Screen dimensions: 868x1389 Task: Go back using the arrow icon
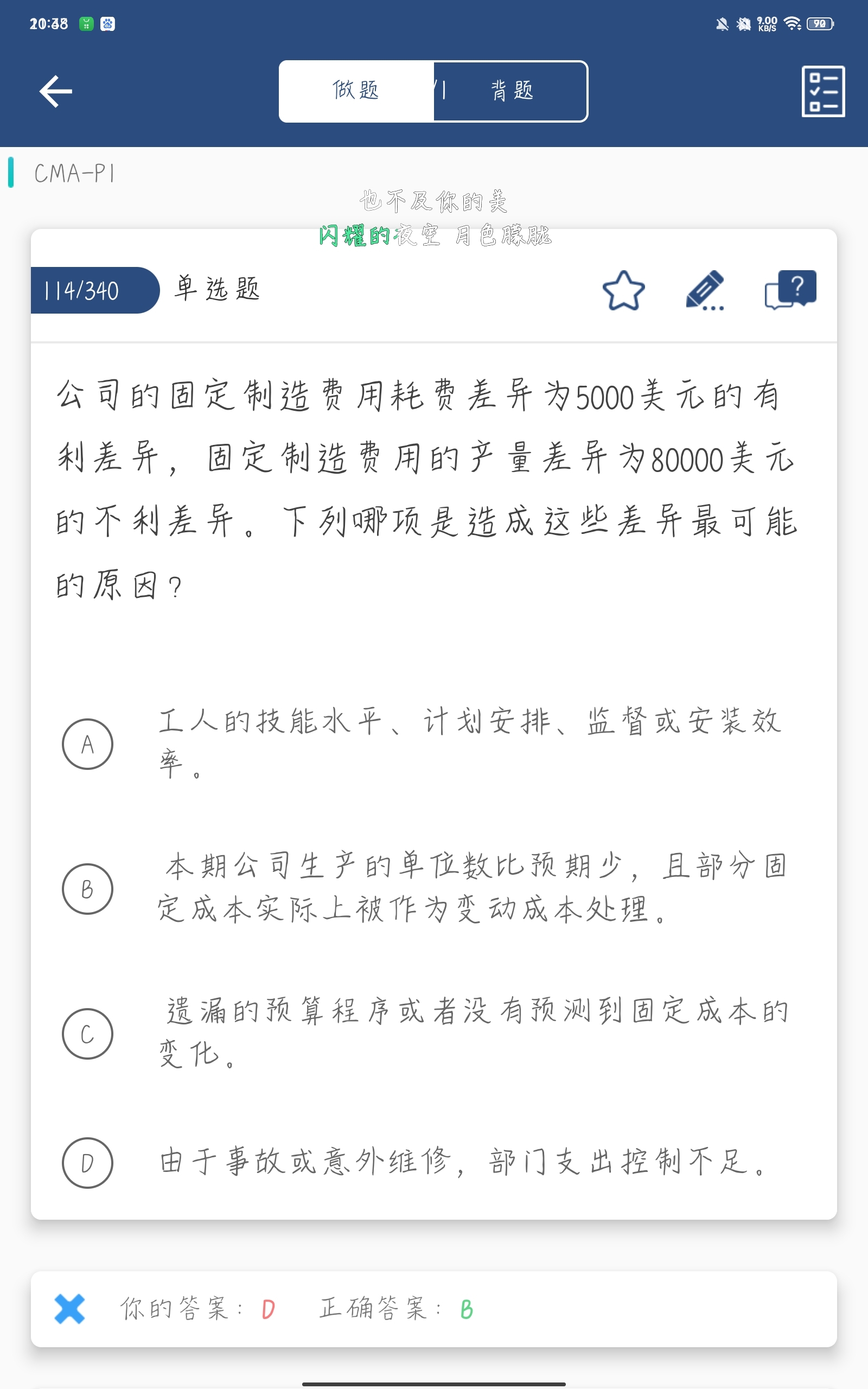point(56,91)
